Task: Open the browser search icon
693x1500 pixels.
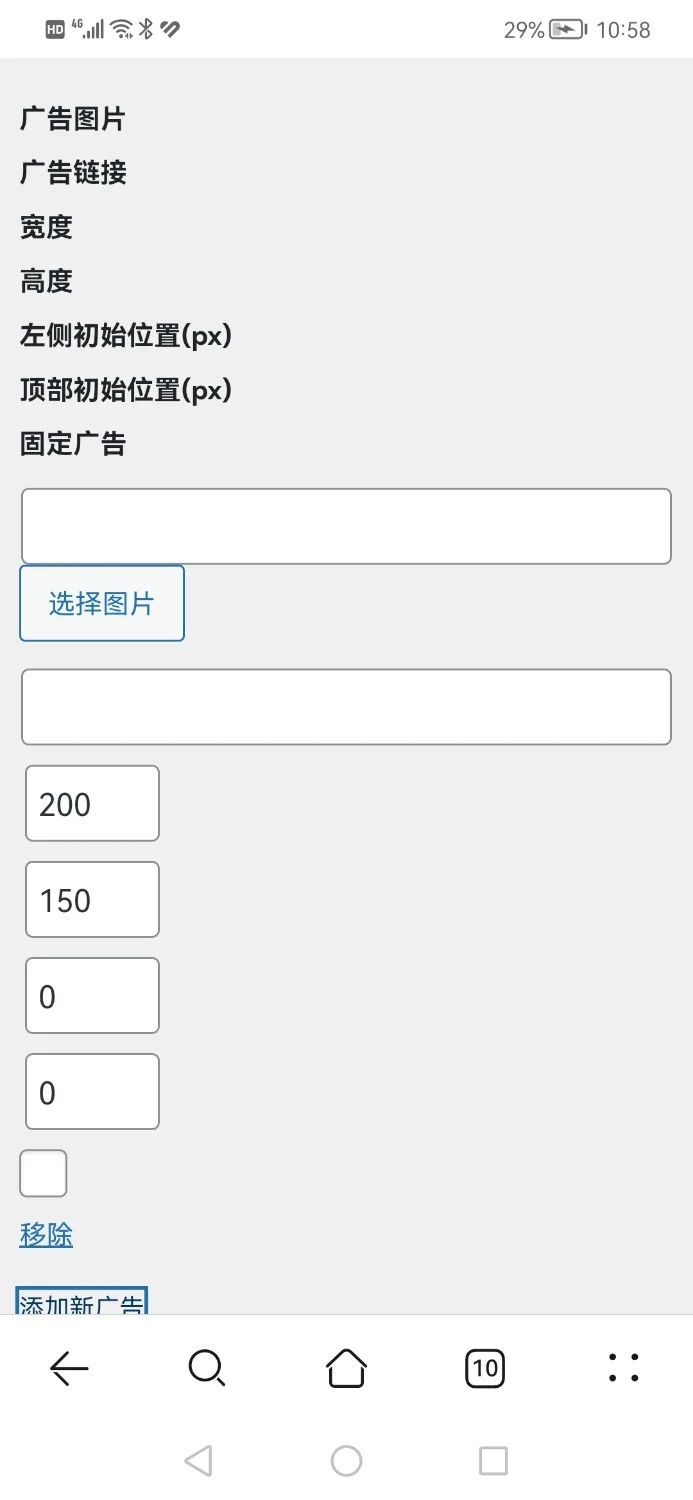Action: point(207,1368)
